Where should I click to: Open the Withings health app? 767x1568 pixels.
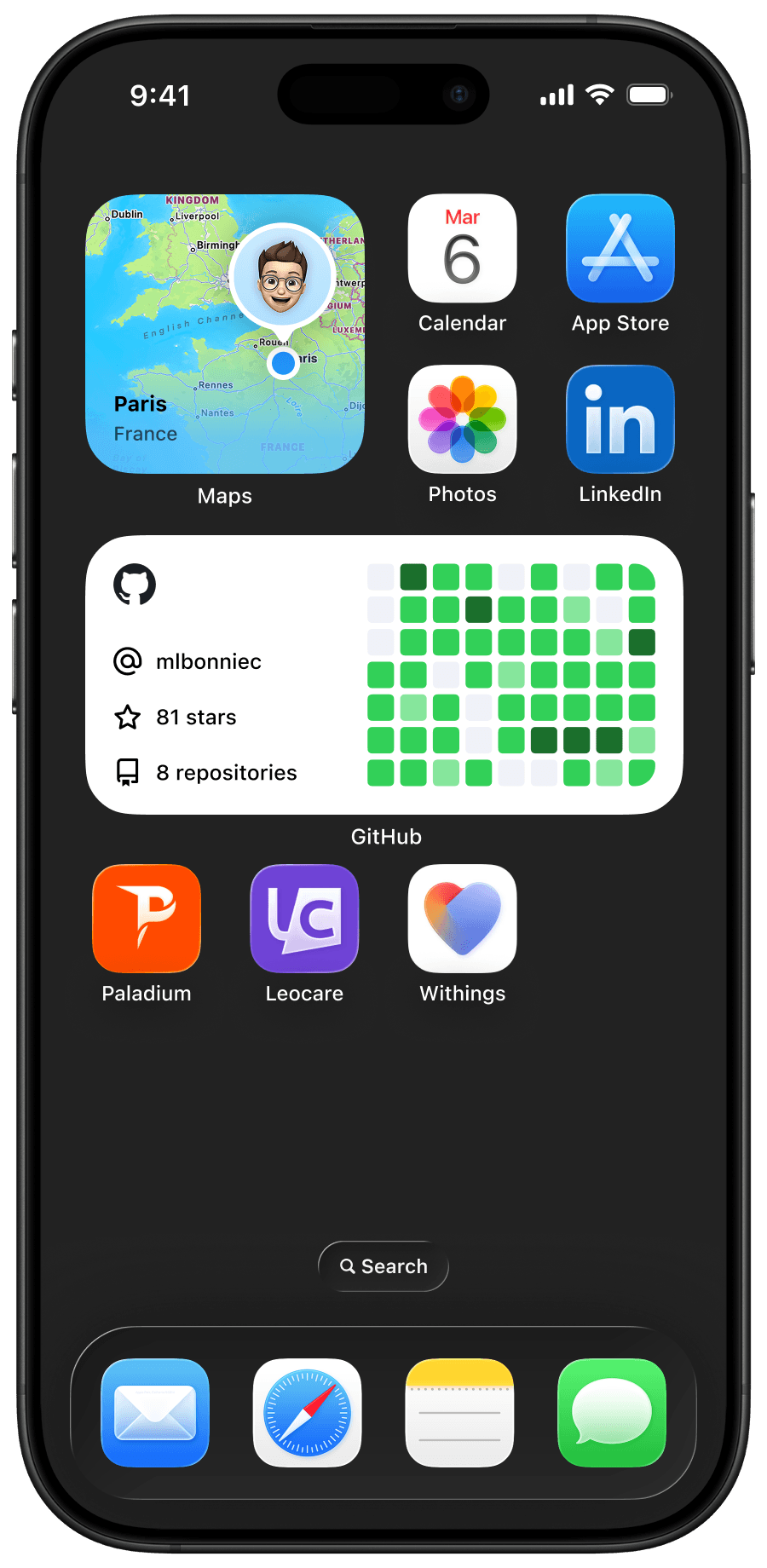[x=461, y=919]
